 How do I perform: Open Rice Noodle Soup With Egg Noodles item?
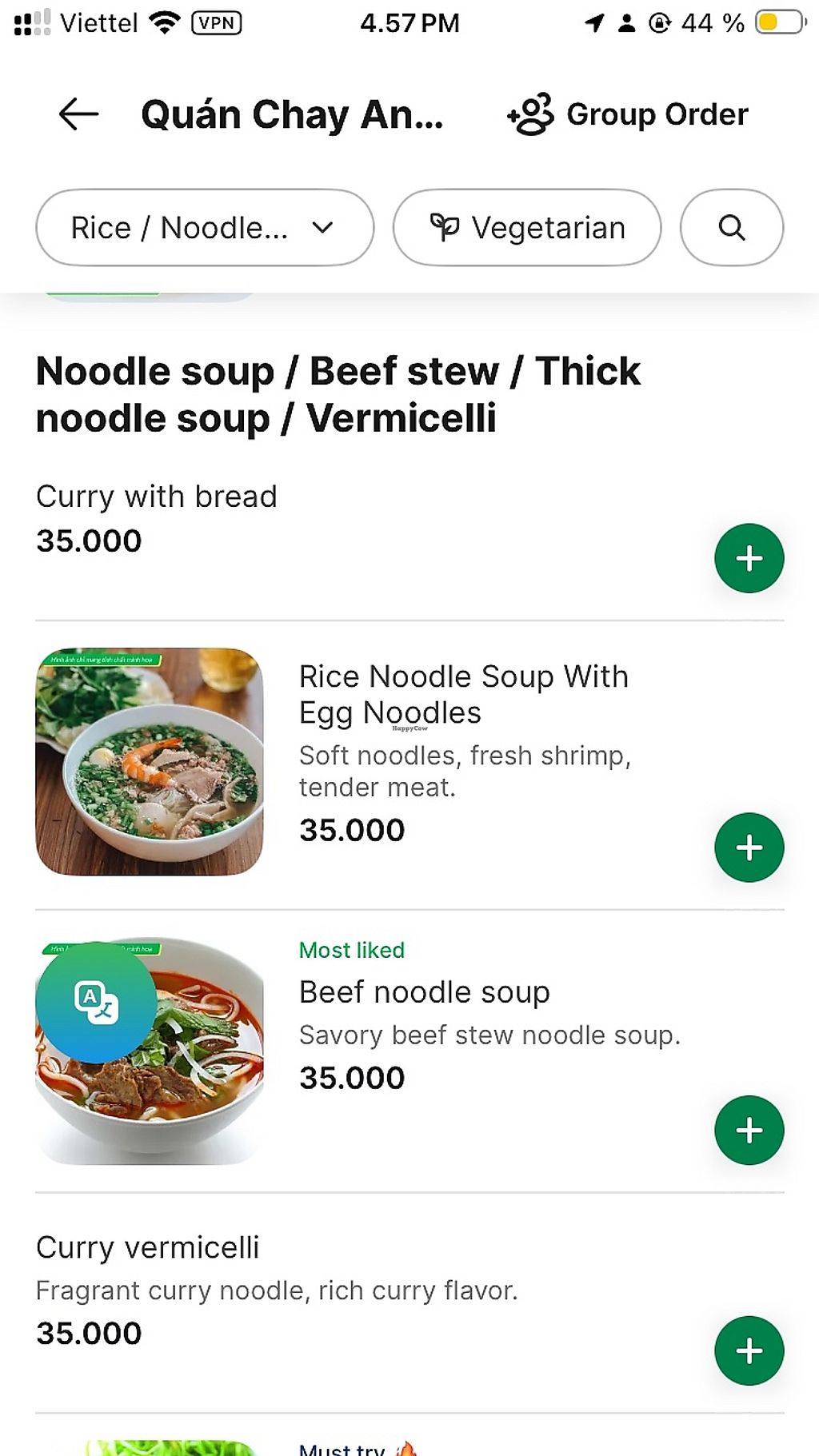(x=463, y=694)
